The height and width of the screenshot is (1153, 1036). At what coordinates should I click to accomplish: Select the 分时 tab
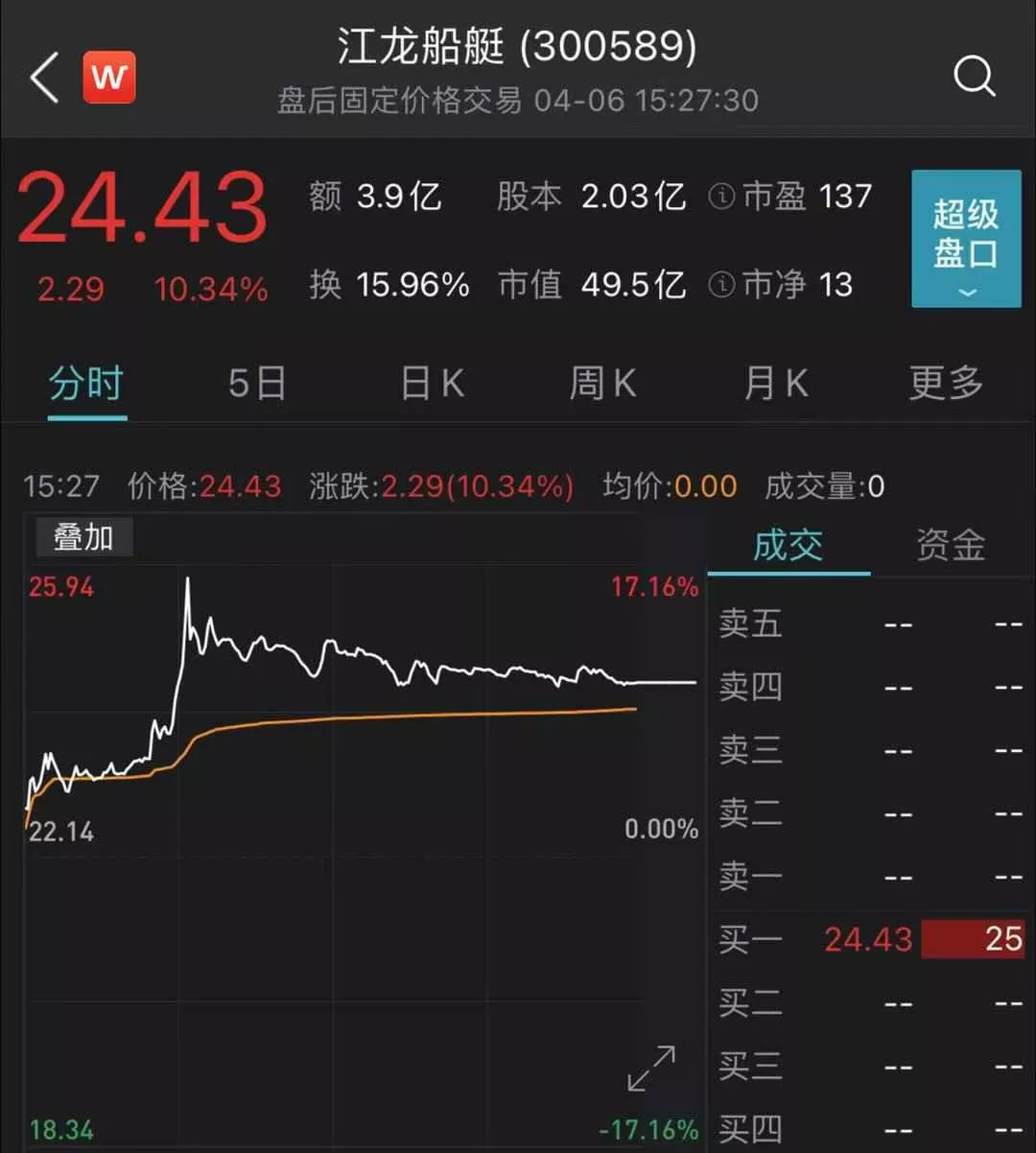(87, 382)
